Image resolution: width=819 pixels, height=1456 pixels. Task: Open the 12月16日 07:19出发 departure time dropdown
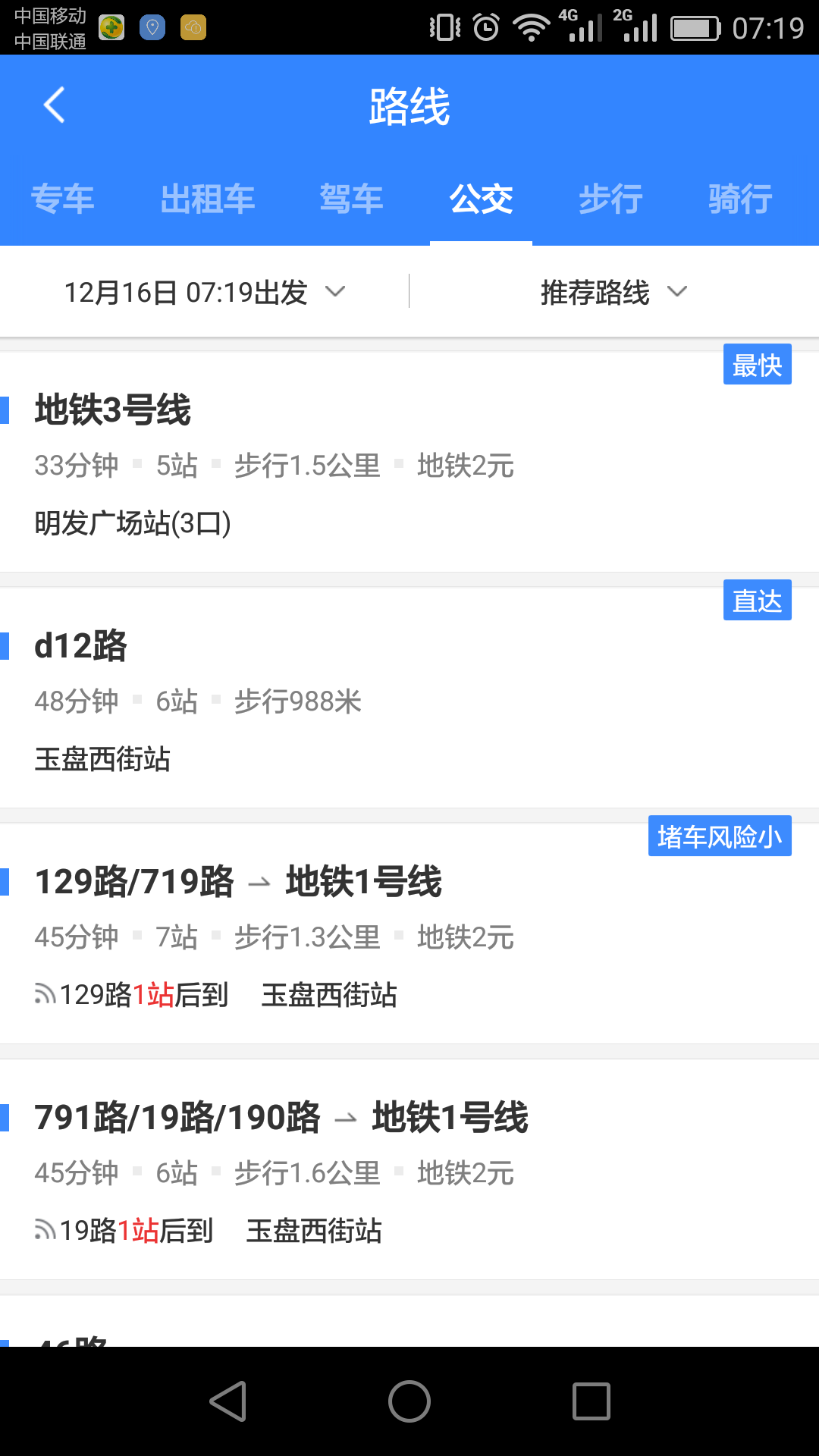tap(205, 292)
